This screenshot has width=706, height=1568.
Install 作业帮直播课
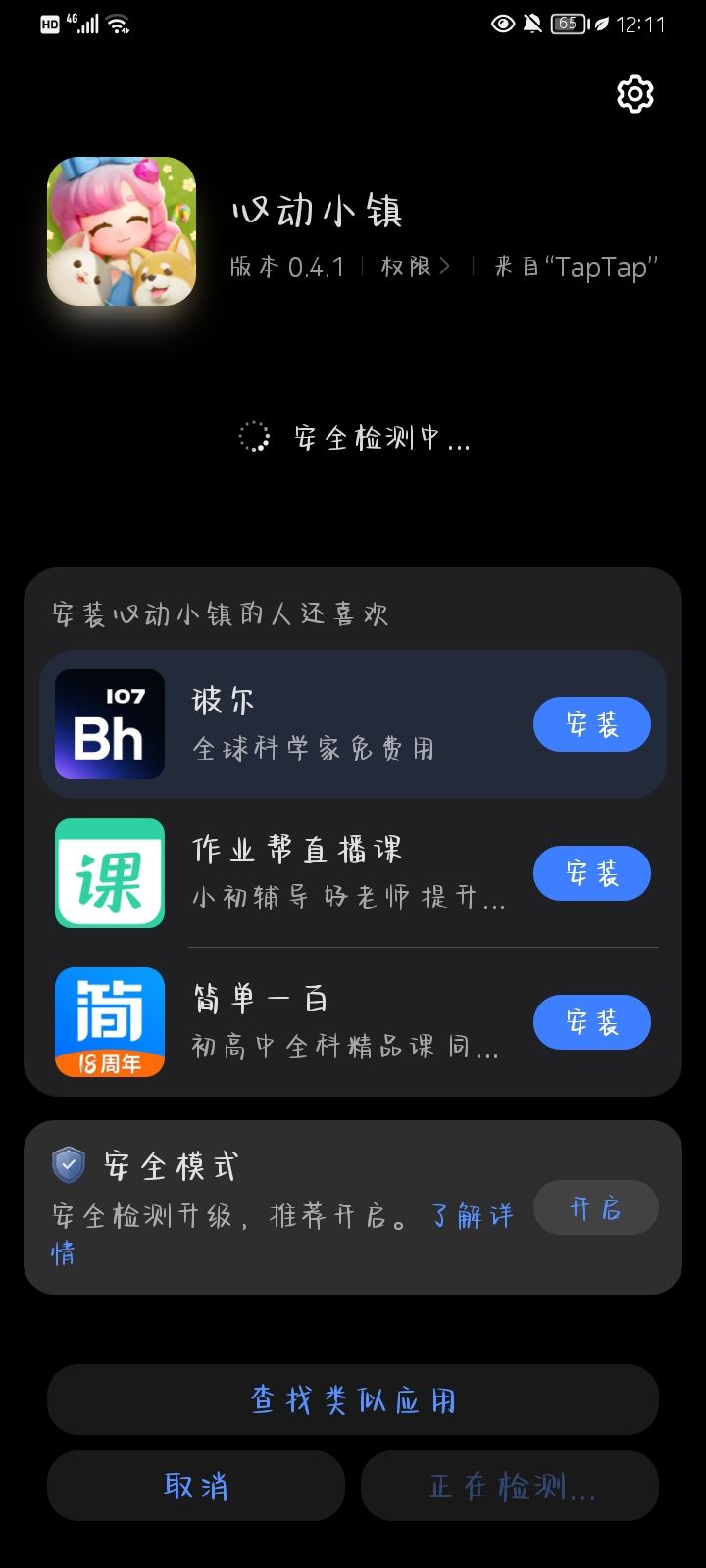click(x=591, y=873)
